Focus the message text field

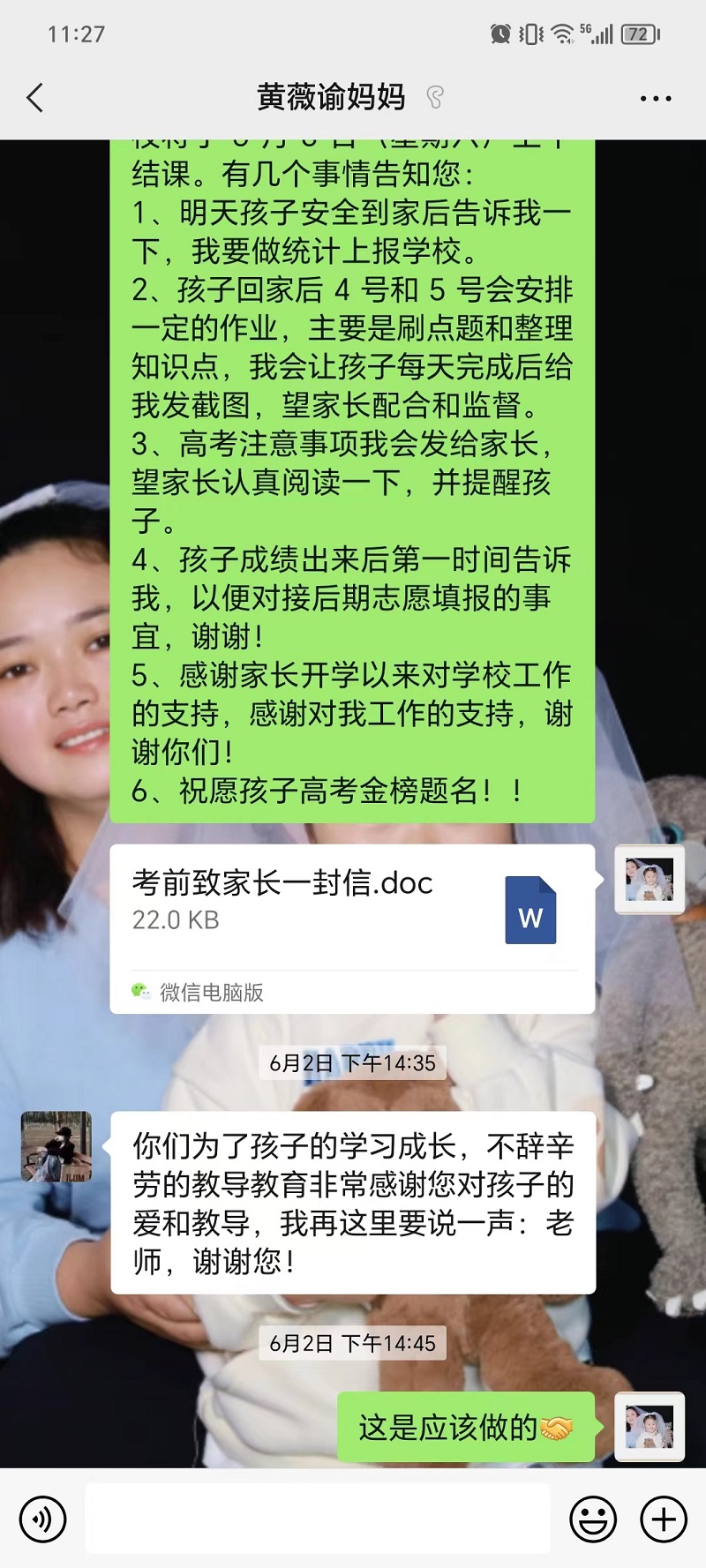click(x=318, y=1519)
